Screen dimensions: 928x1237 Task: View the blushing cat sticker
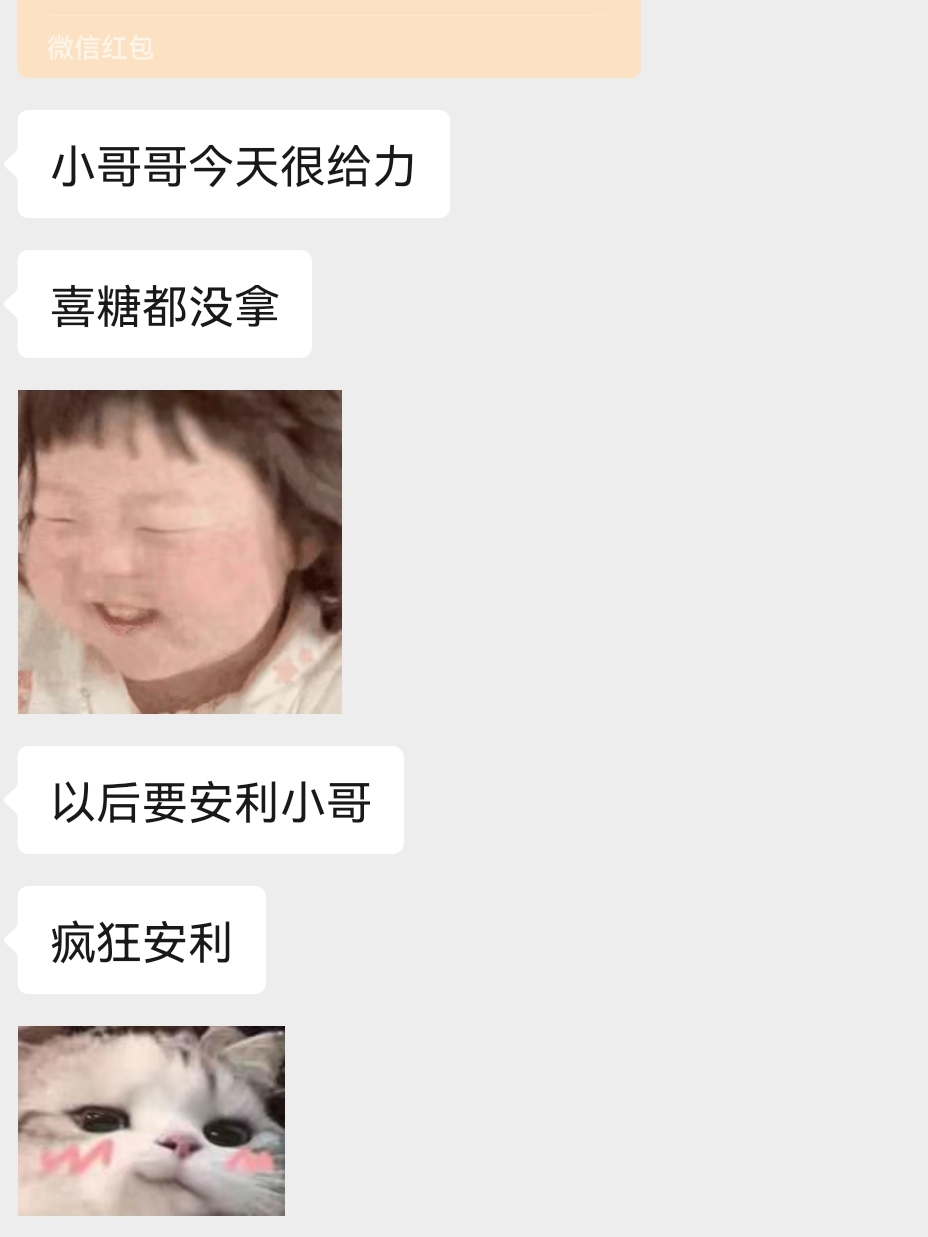pyautogui.click(x=151, y=1121)
